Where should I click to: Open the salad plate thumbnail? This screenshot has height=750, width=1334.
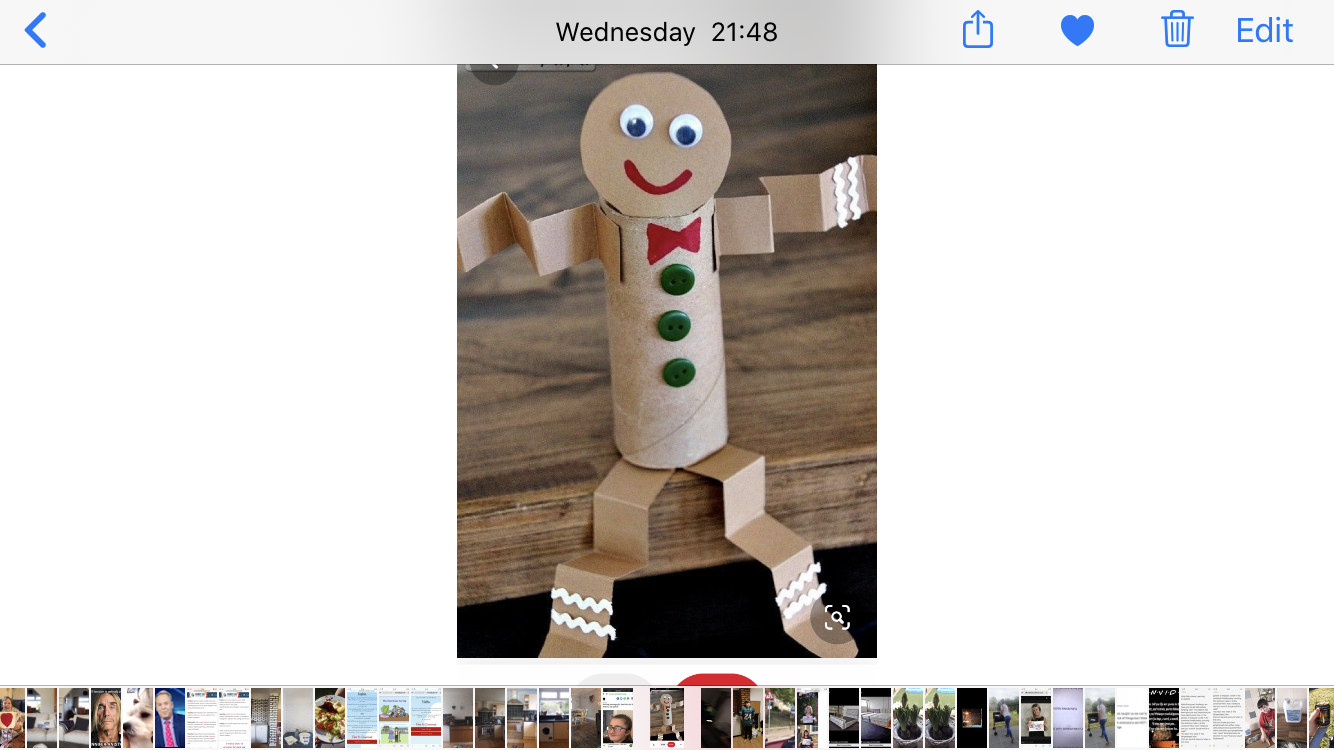point(330,718)
